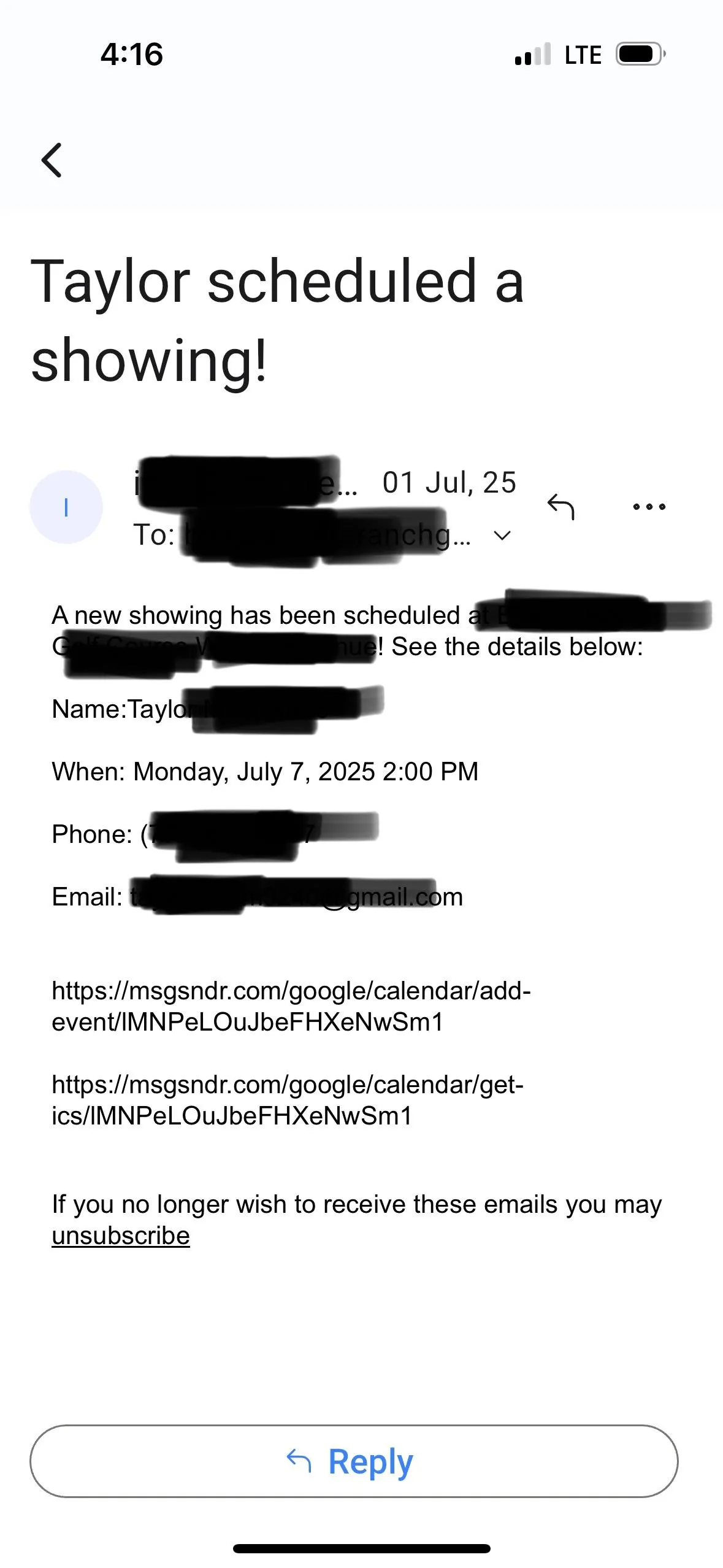Tap the reply arrow beside the date
Screen dimensions: 723x1568
(560, 507)
